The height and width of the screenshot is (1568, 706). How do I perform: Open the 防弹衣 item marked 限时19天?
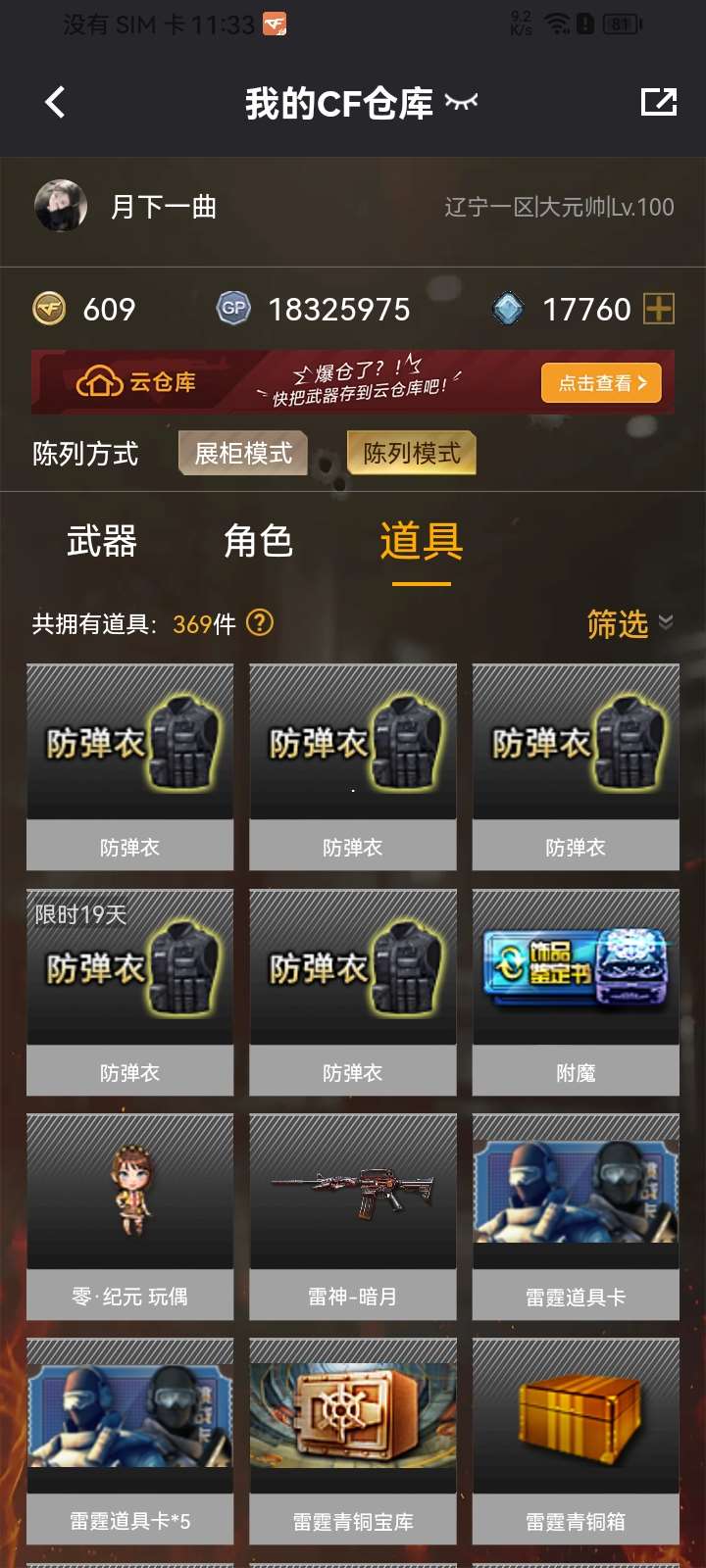[130, 990]
